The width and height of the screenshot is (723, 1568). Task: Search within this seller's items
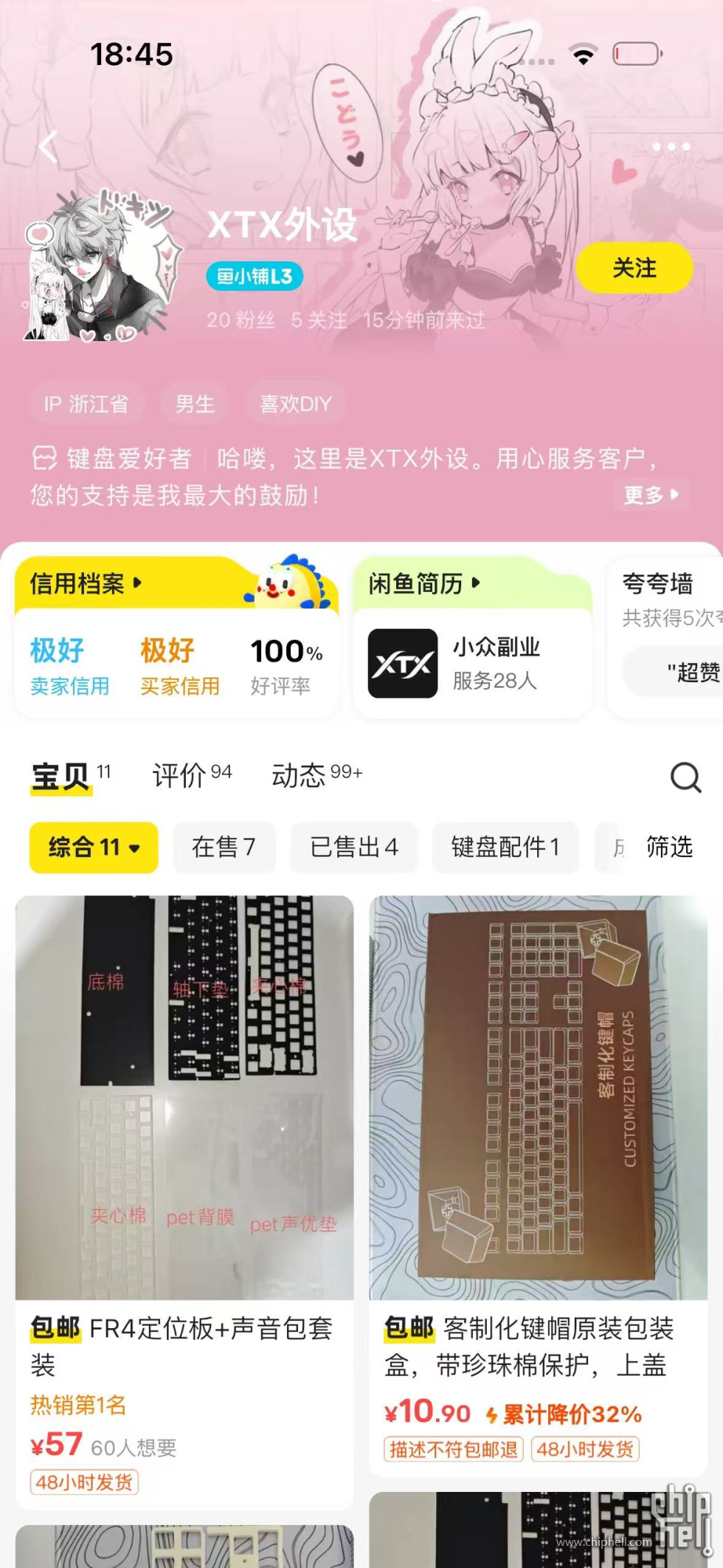[x=685, y=777]
